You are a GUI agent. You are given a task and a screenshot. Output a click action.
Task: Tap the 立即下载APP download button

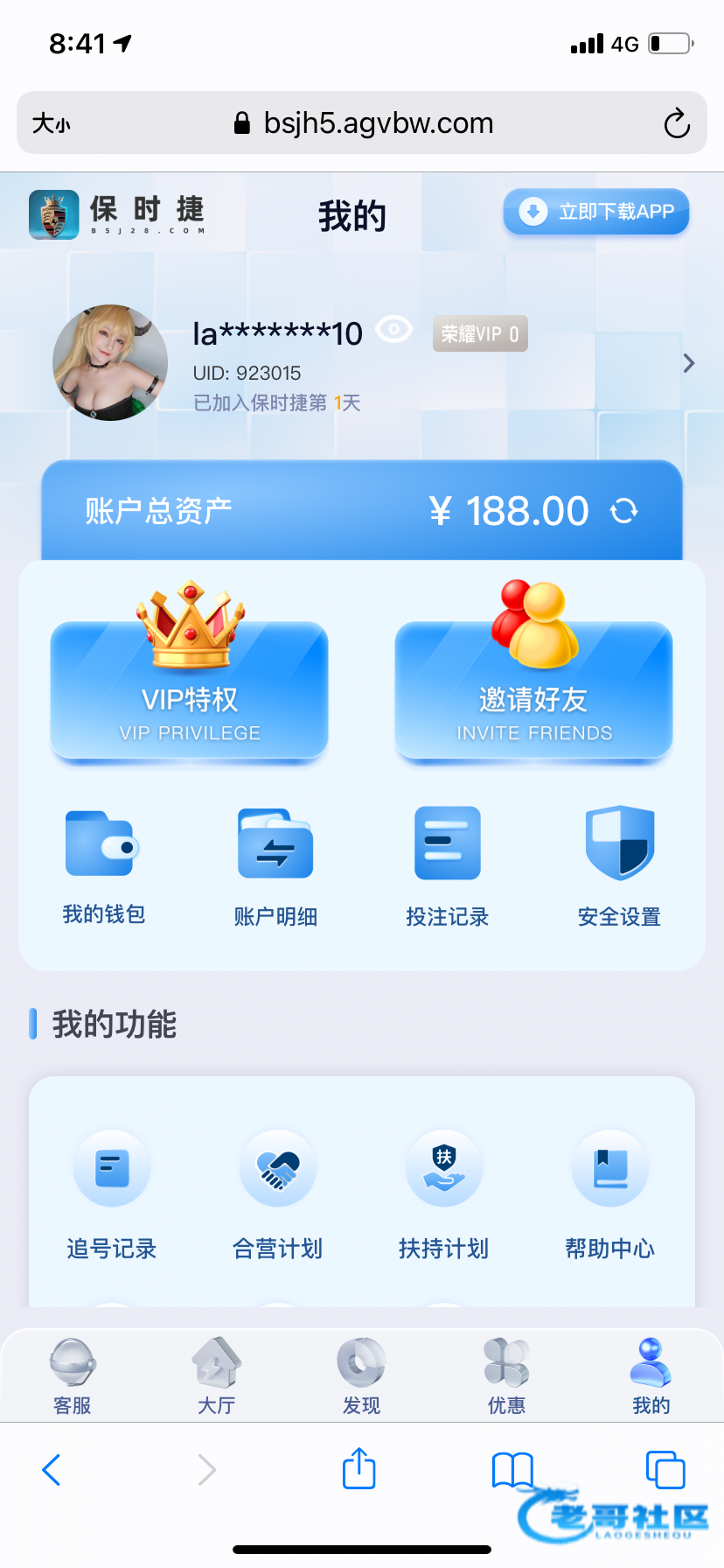click(596, 212)
